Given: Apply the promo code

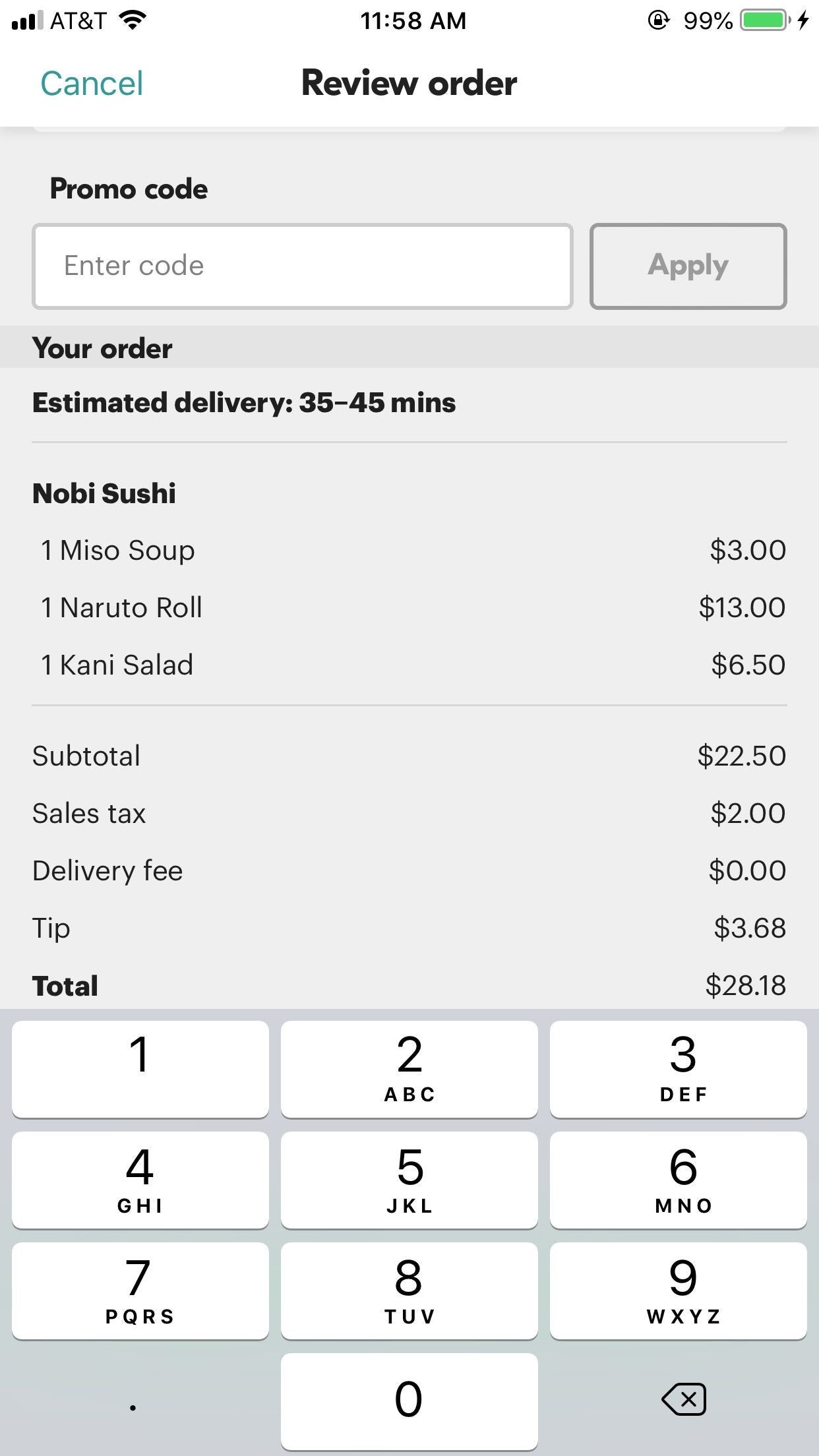Looking at the screenshot, I should (x=688, y=266).
